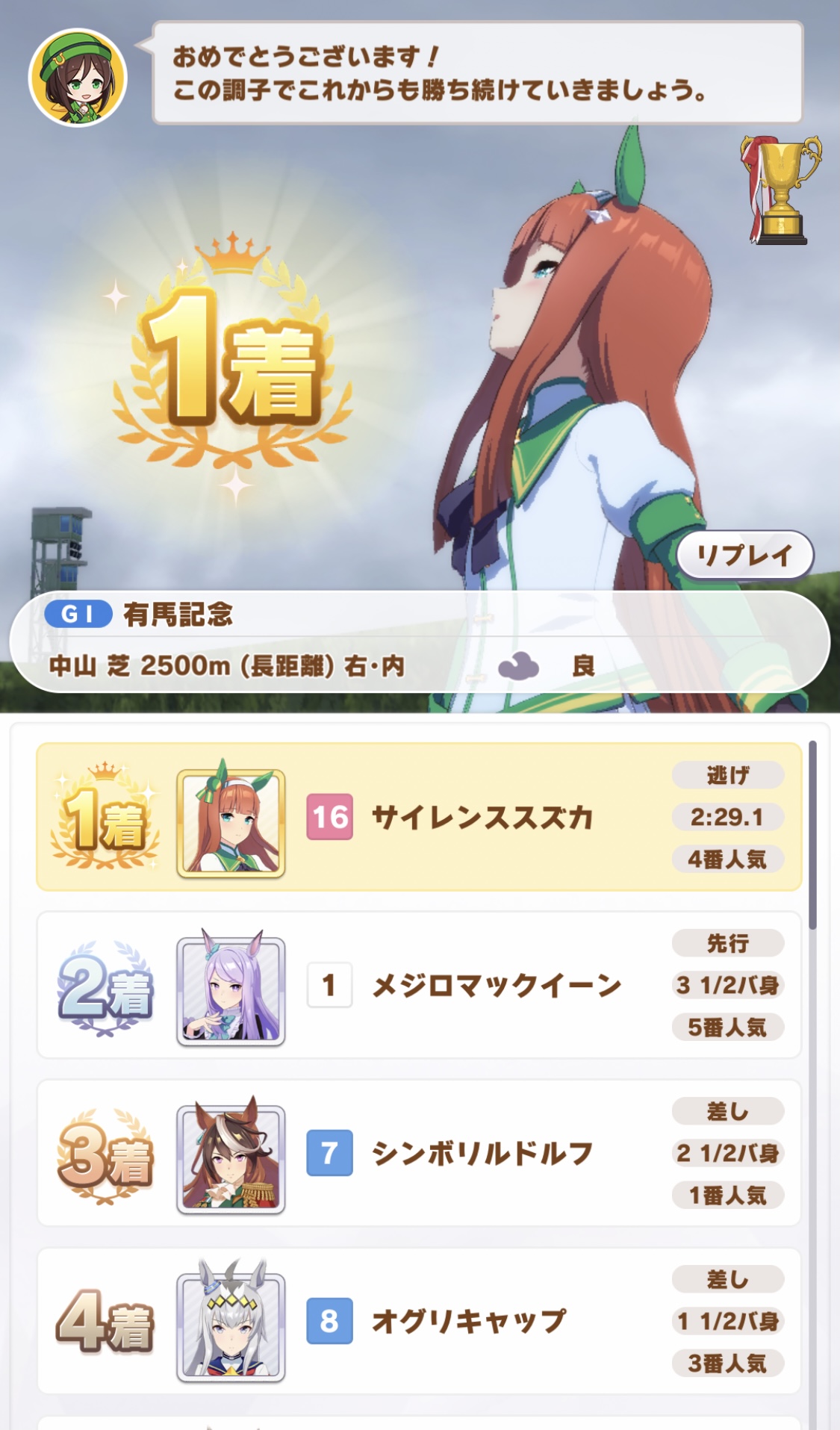840x1430 pixels.
Task: Open シンボリルドルフ's third-place result row
Action: pos(419,1153)
